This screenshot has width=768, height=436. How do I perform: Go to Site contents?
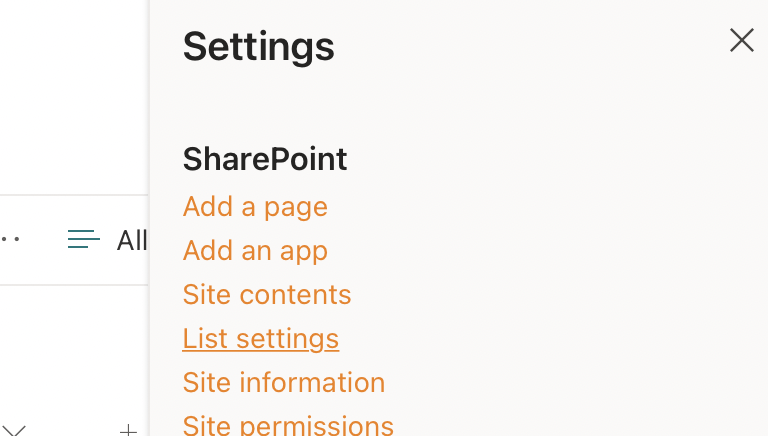(x=267, y=295)
